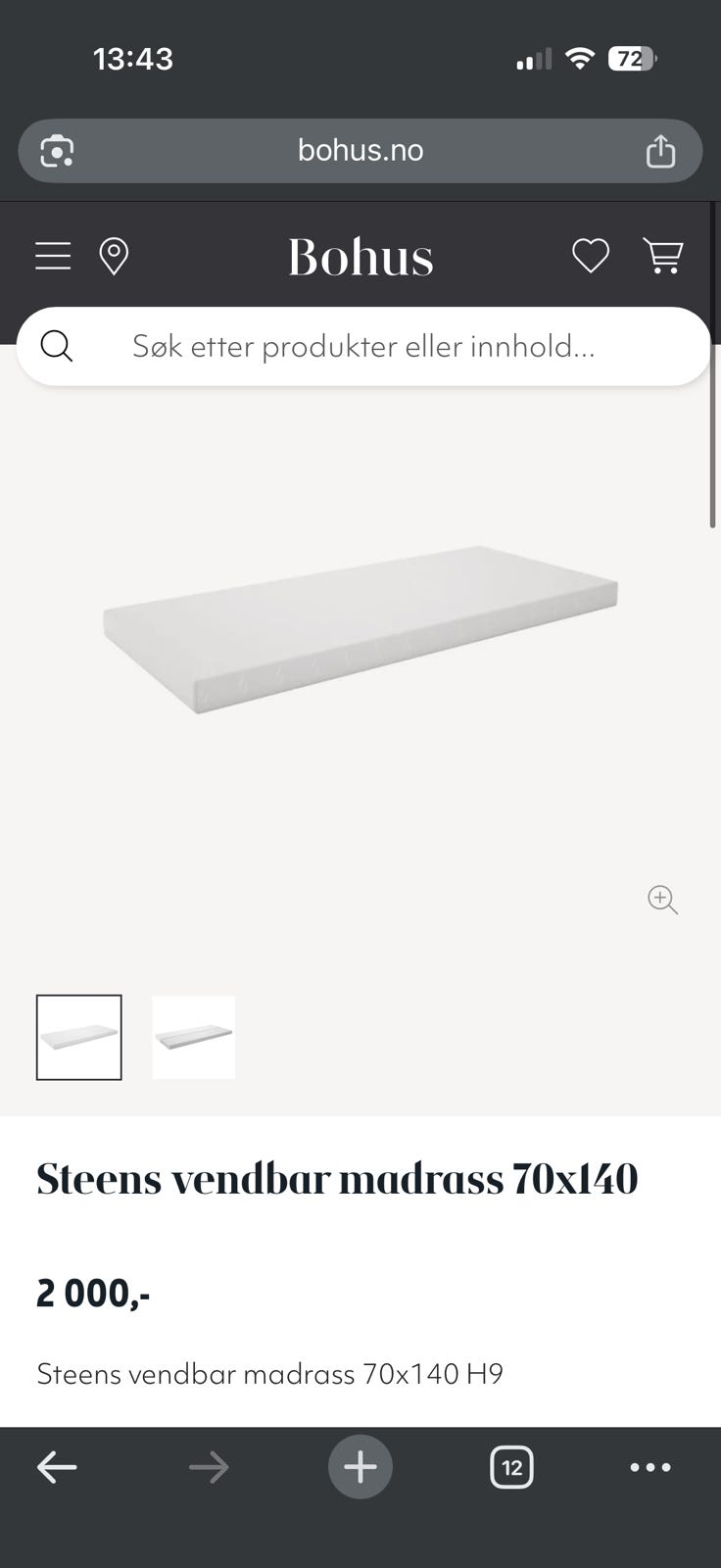Open the shopping cart
The image size is (721, 1568).
point(663,257)
